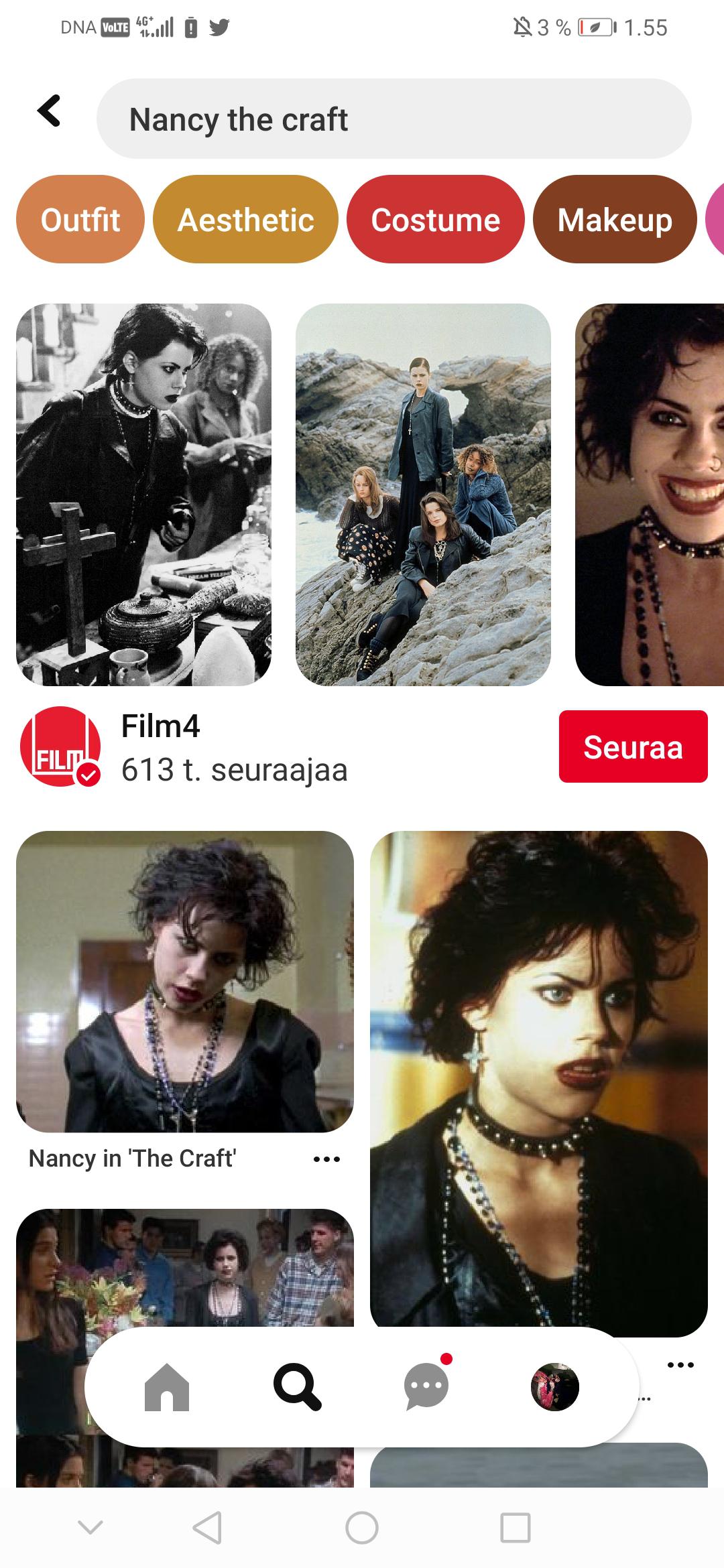The image size is (724, 1568).
Task: Select the Aesthetic filter chip
Action: [245, 220]
